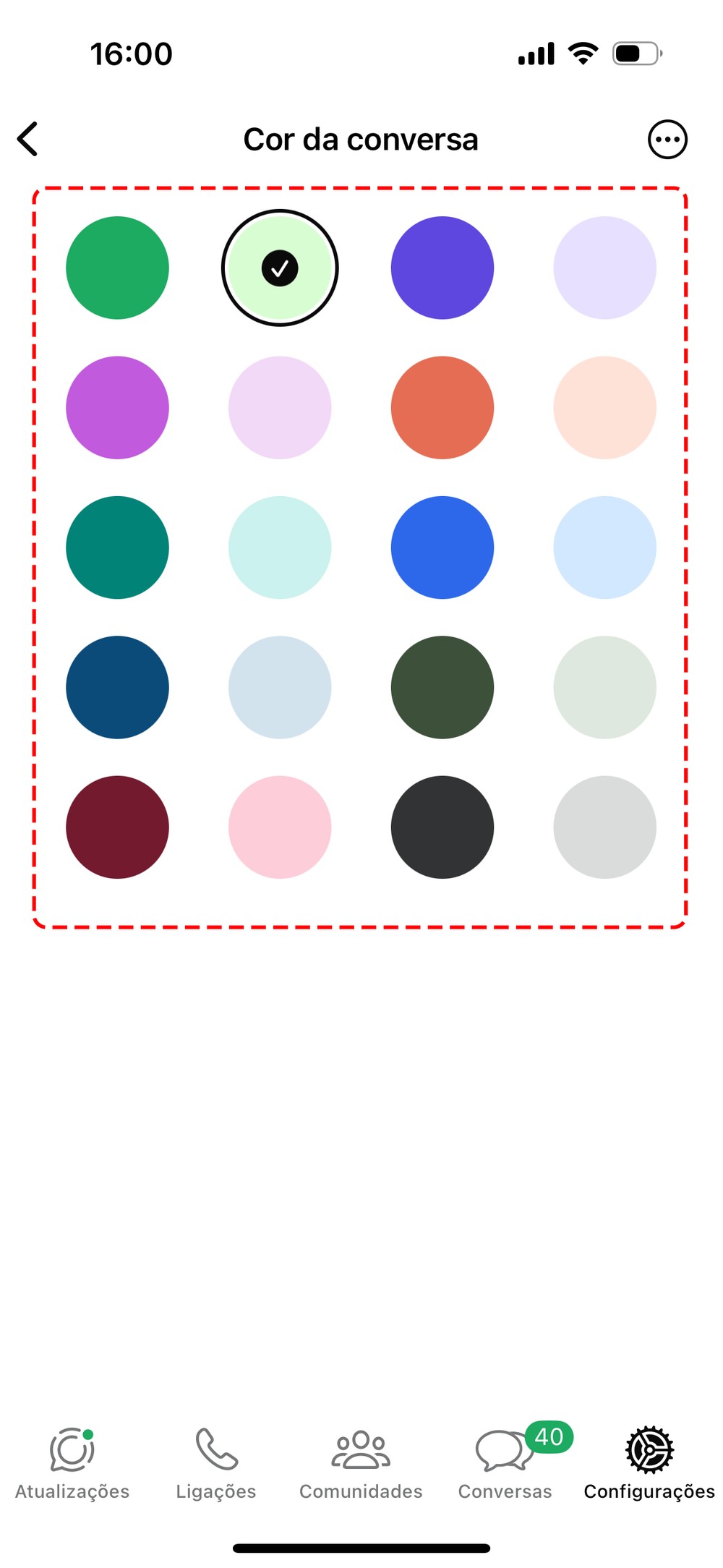Choose the bright blue color swatch
The image size is (723, 1568).
click(x=442, y=547)
